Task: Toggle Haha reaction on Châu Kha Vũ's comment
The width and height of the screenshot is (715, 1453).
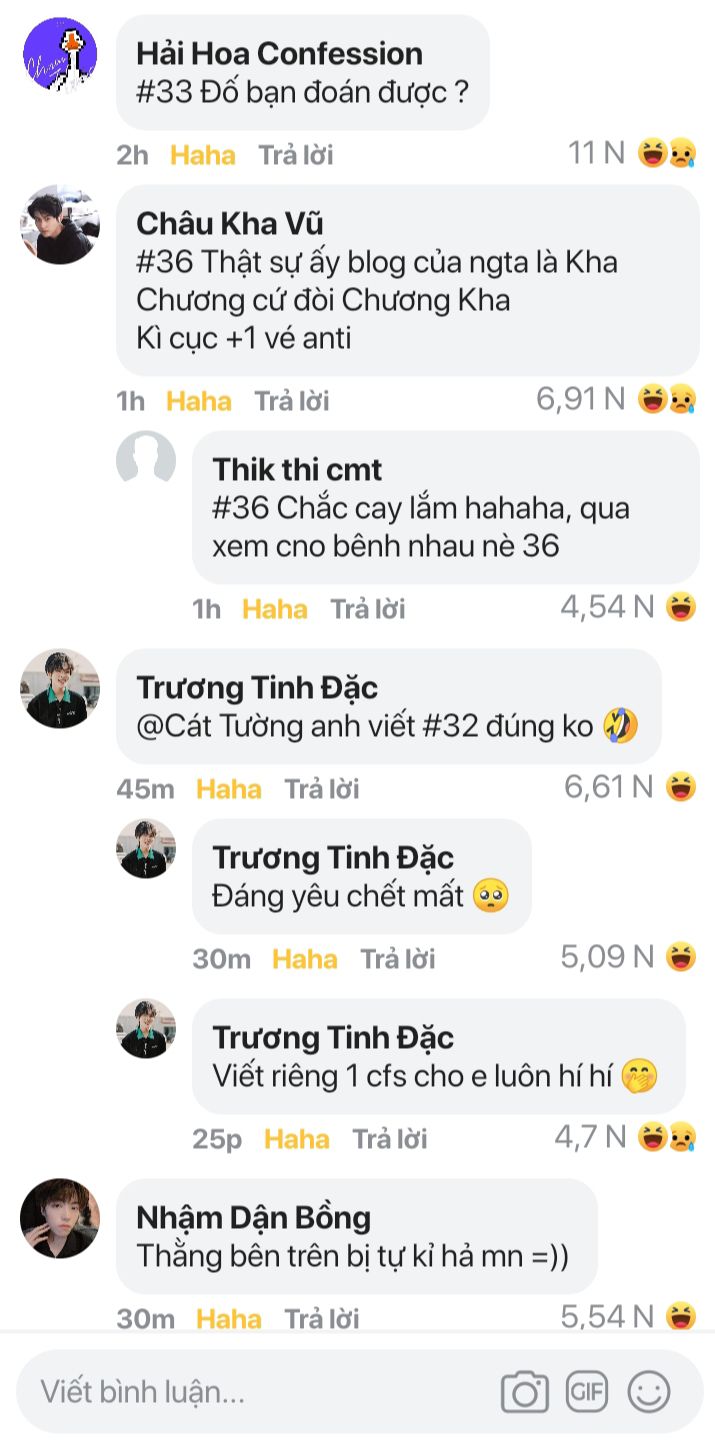Action: pos(198,401)
